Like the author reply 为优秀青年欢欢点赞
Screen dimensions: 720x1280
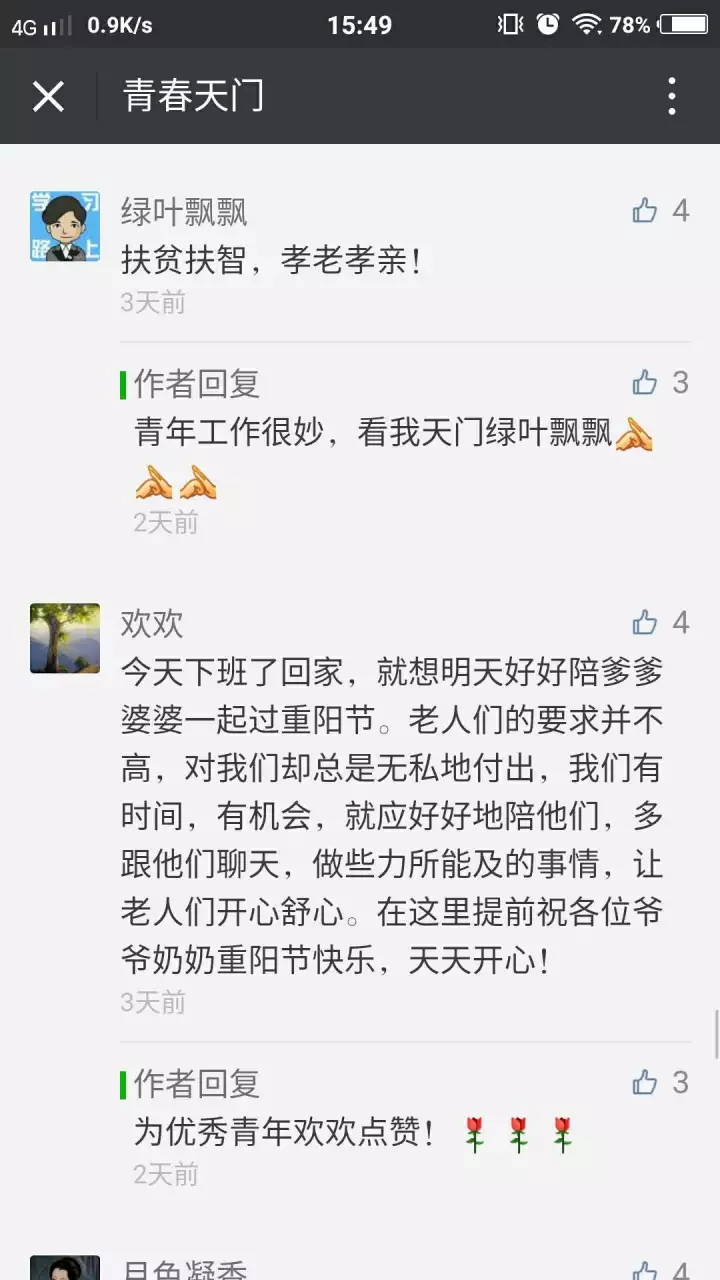[646, 1082]
